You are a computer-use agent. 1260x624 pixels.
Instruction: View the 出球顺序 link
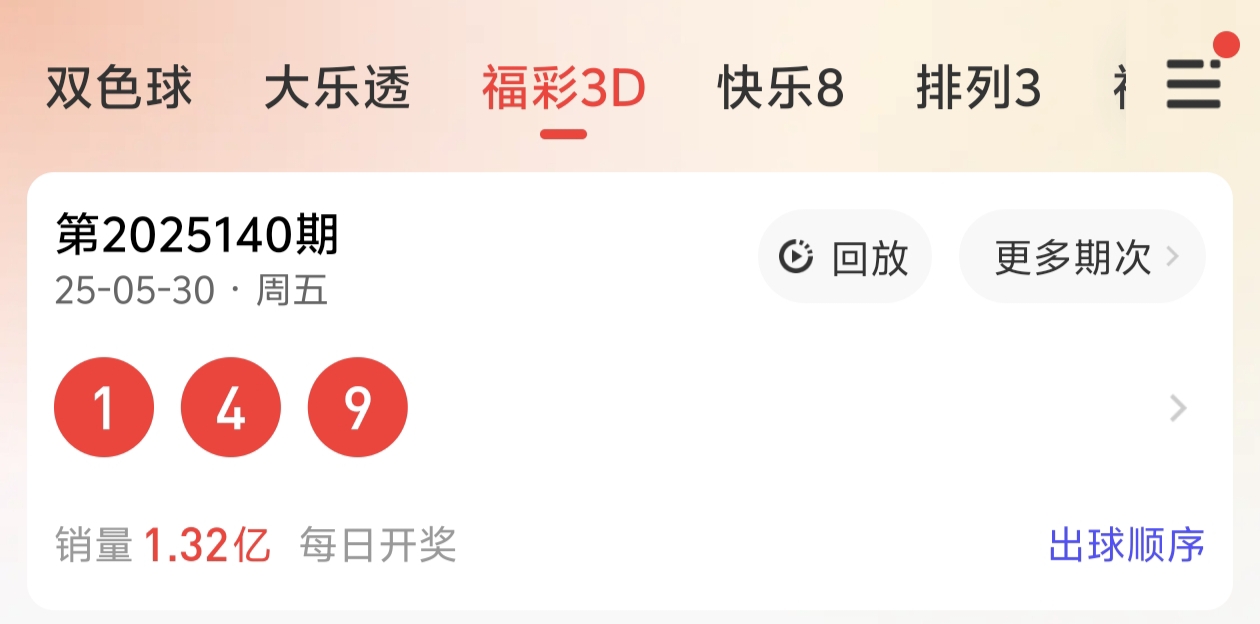coord(1126,546)
